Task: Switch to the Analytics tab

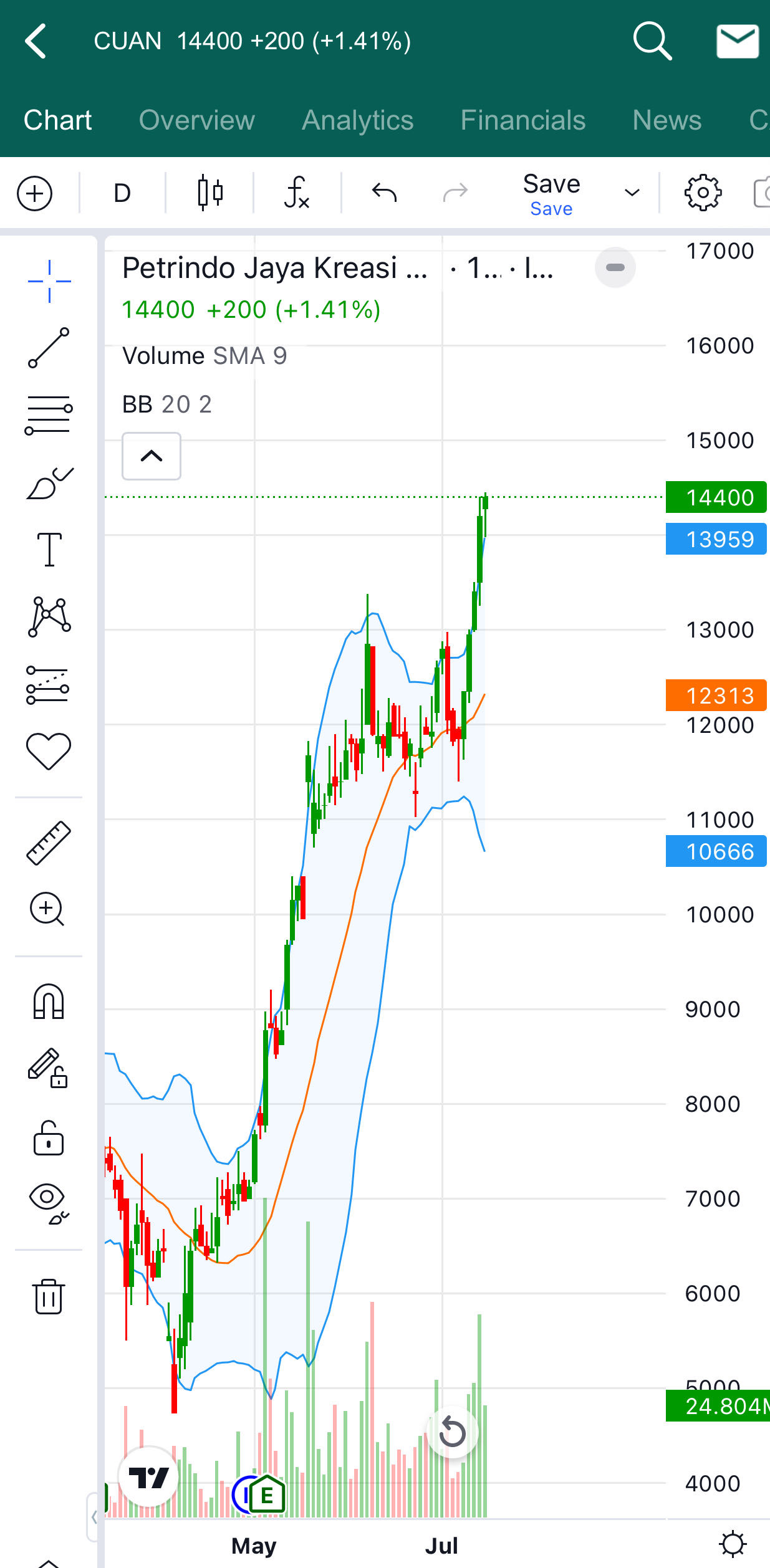Action: click(357, 120)
